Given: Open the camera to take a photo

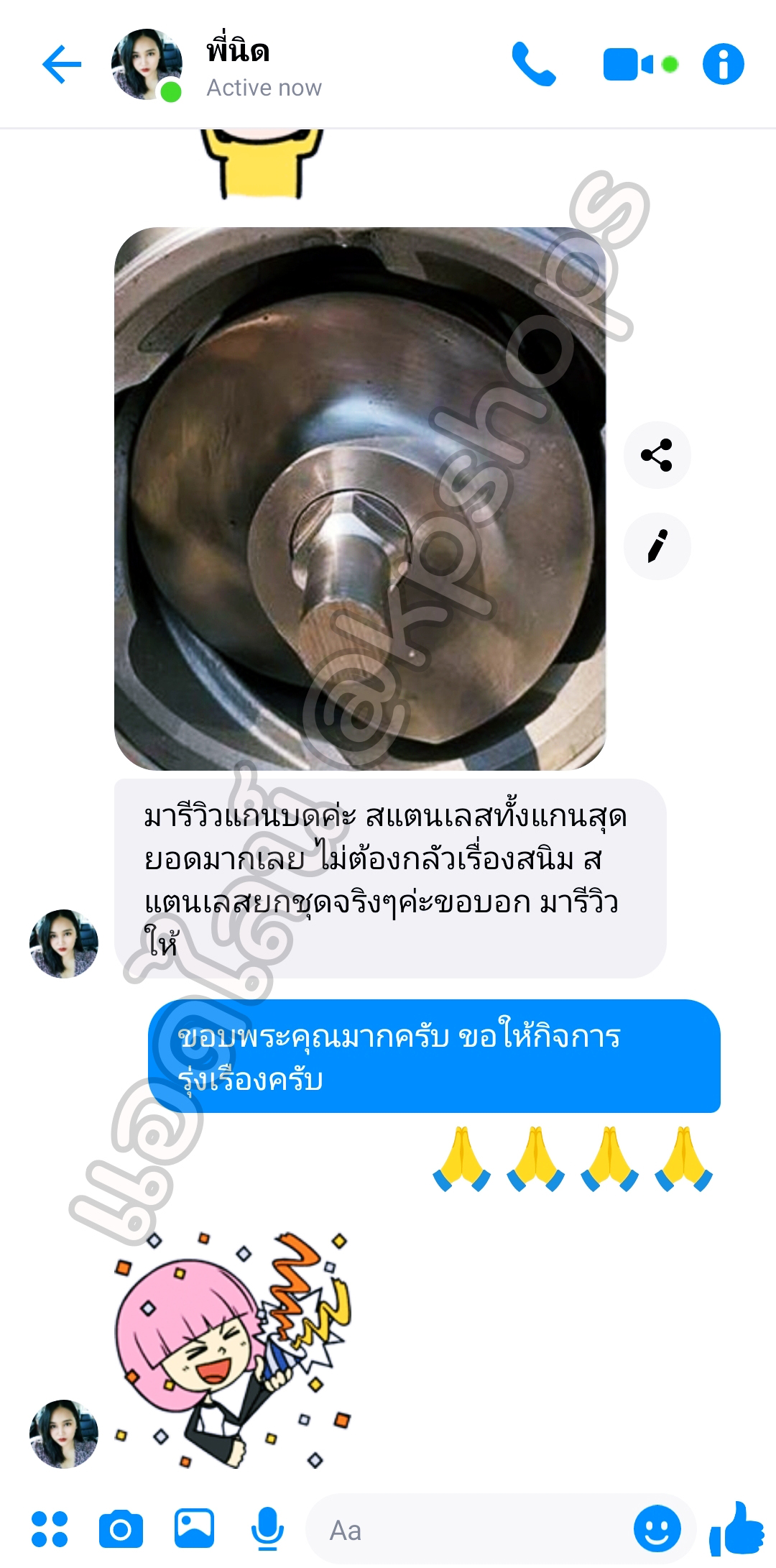Looking at the screenshot, I should 121,1529.
